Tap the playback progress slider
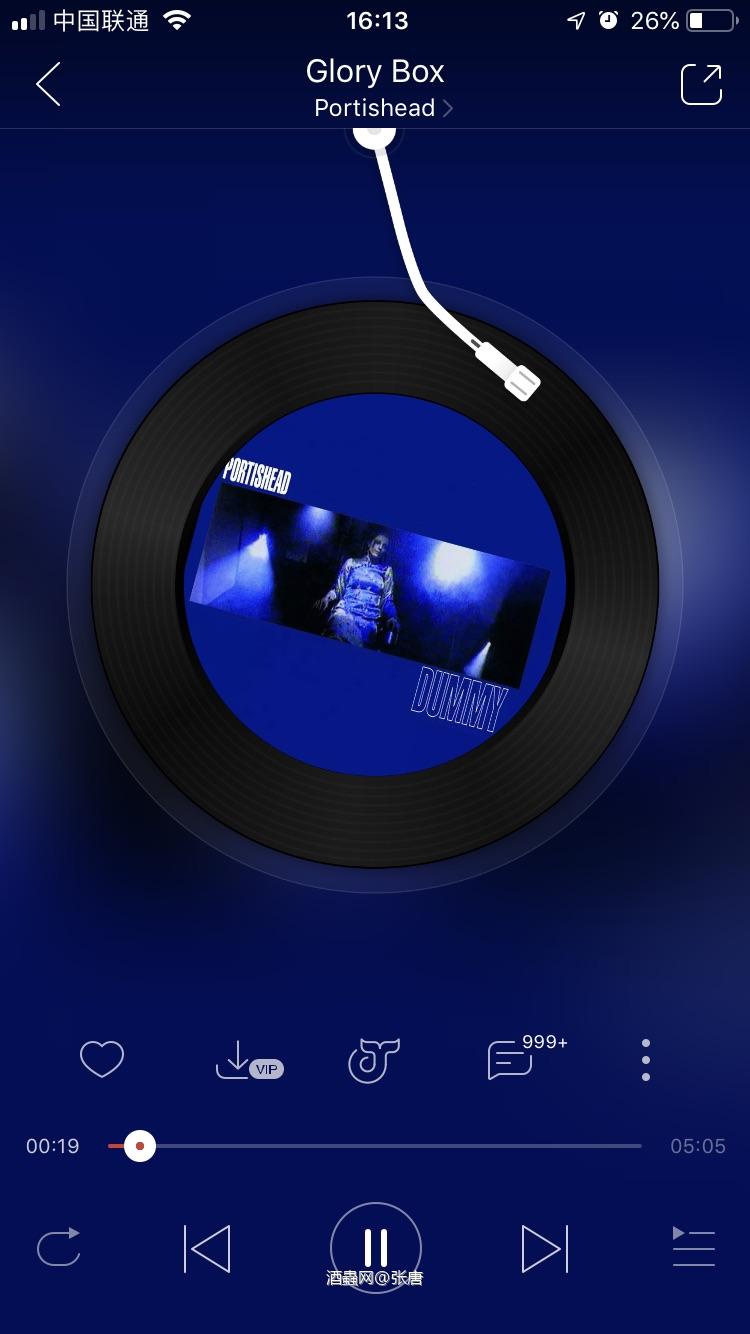Screen dimensions: 750x1334 click(375, 1146)
